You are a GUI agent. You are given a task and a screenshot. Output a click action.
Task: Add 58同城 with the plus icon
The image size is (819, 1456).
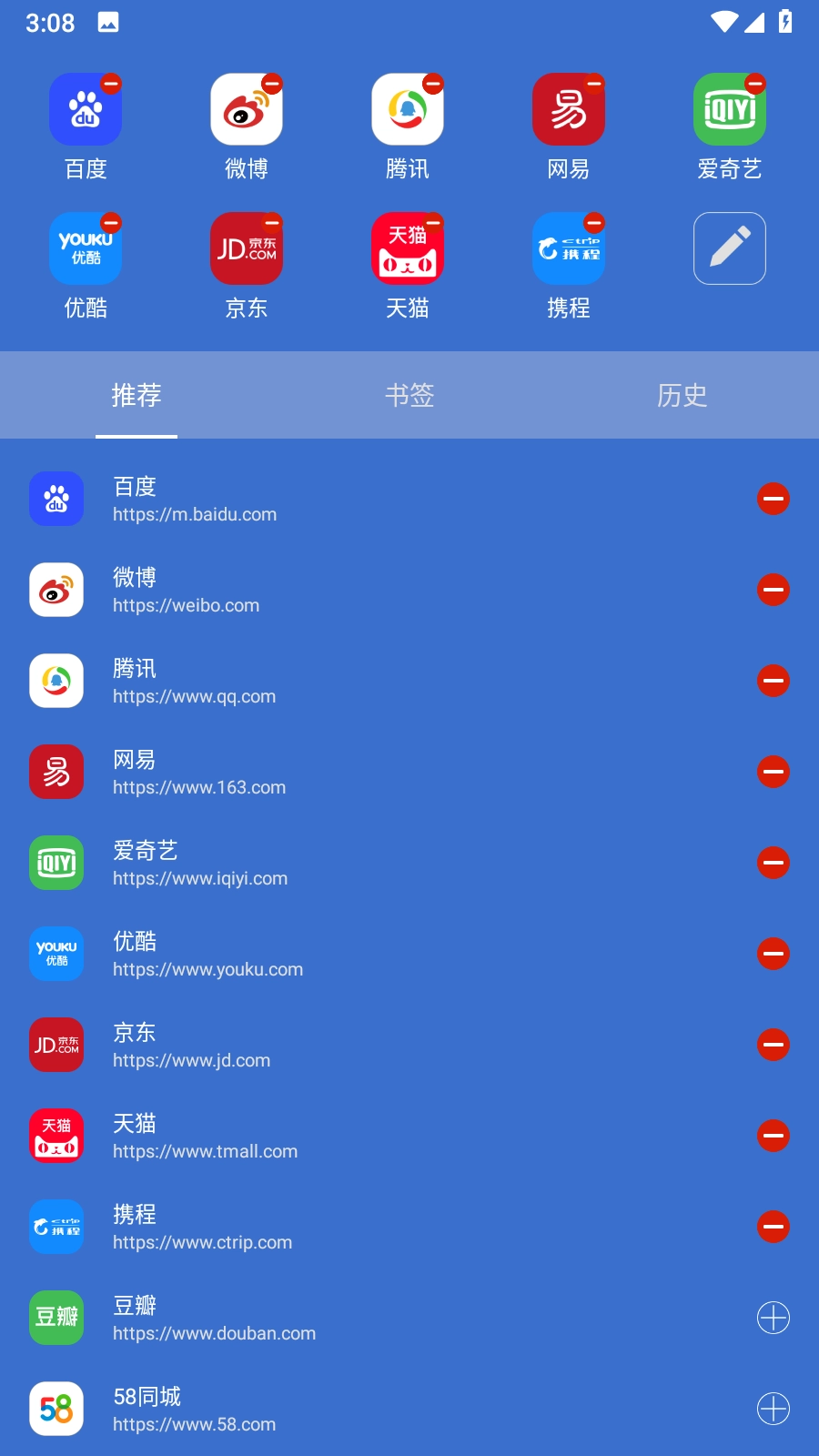tap(773, 1409)
